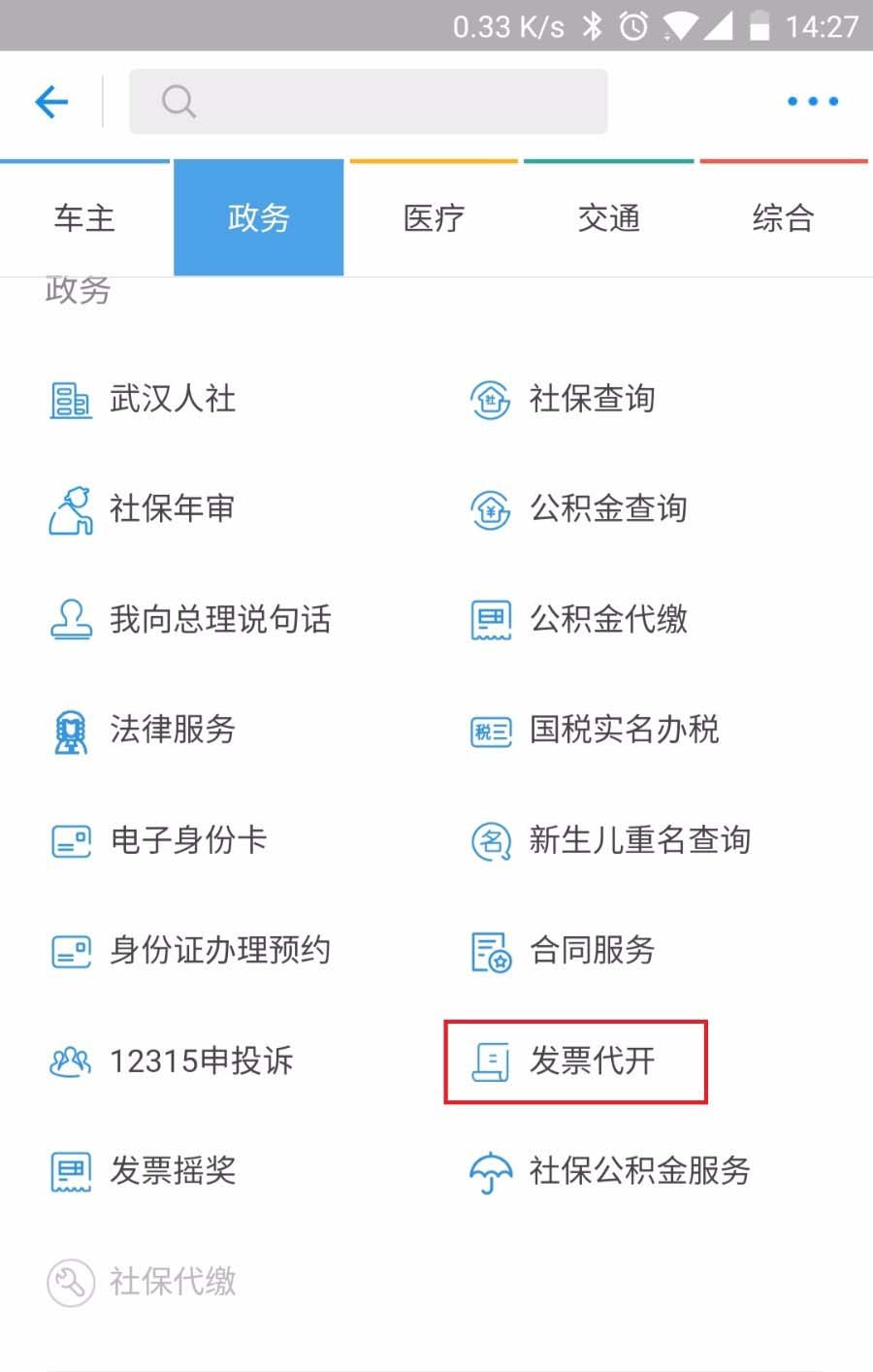
Task: Select 公积金代缴
Action: [580, 619]
